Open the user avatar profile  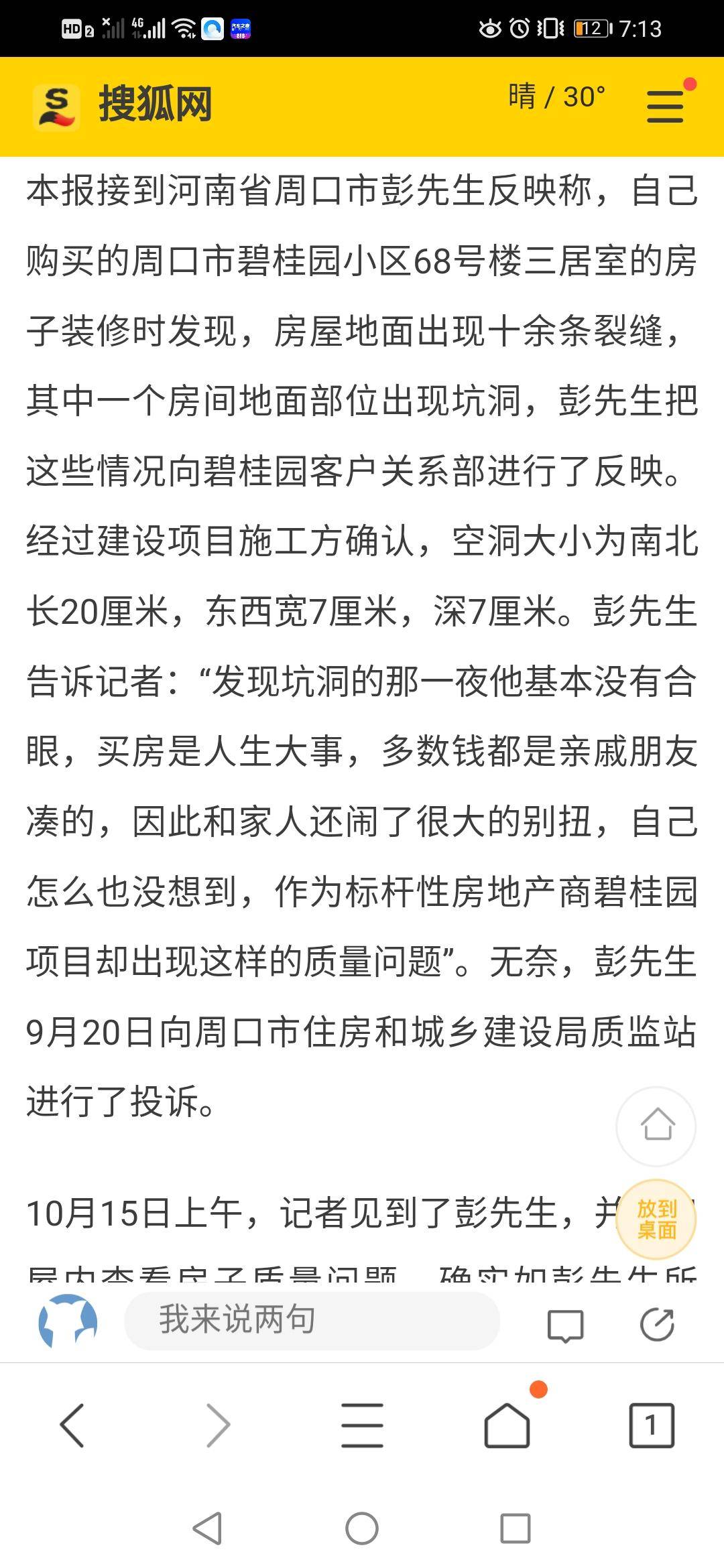tap(67, 1321)
